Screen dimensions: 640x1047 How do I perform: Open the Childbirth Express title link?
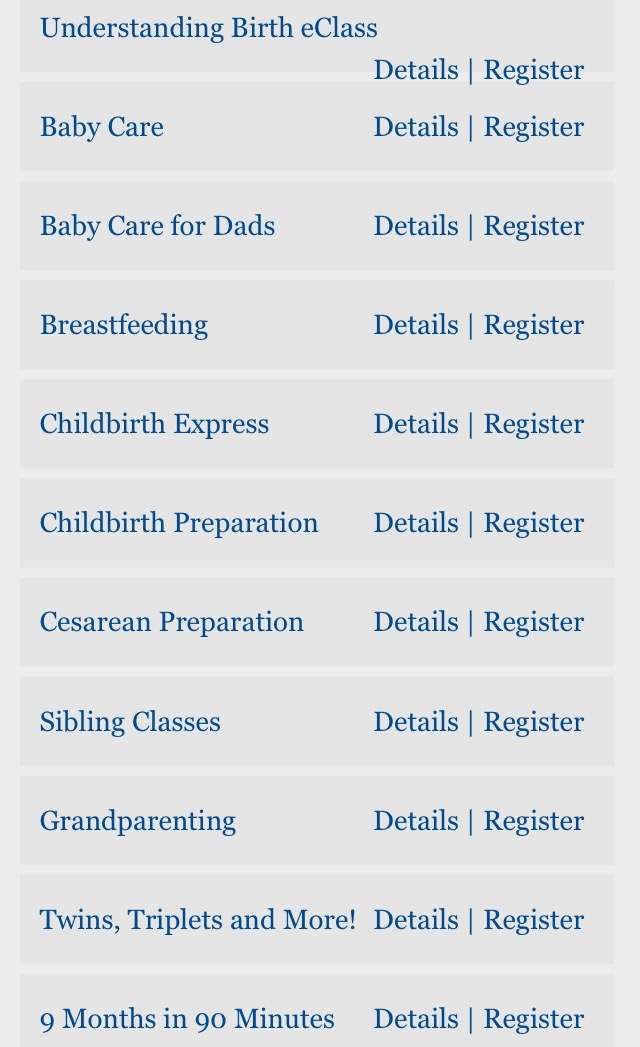tap(154, 424)
